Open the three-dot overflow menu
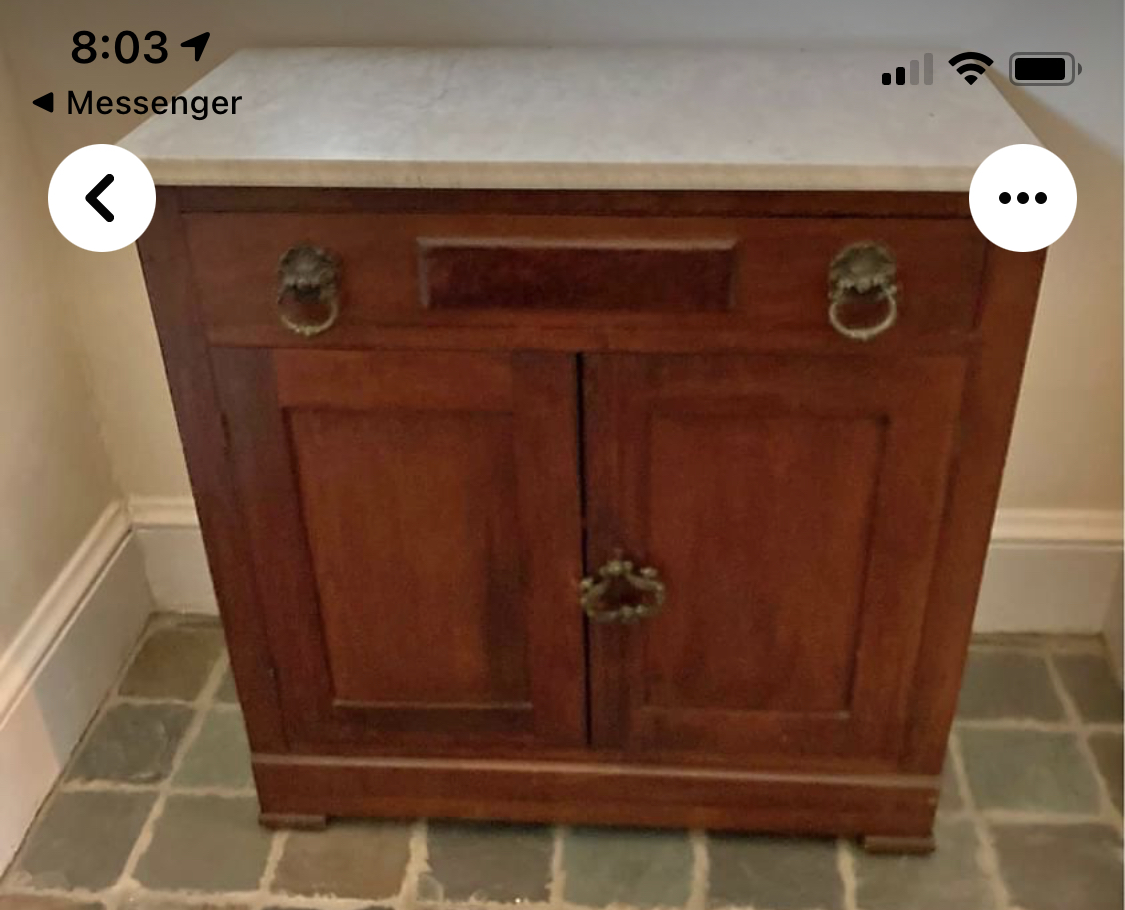 pyautogui.click(x=1022, y=198)
